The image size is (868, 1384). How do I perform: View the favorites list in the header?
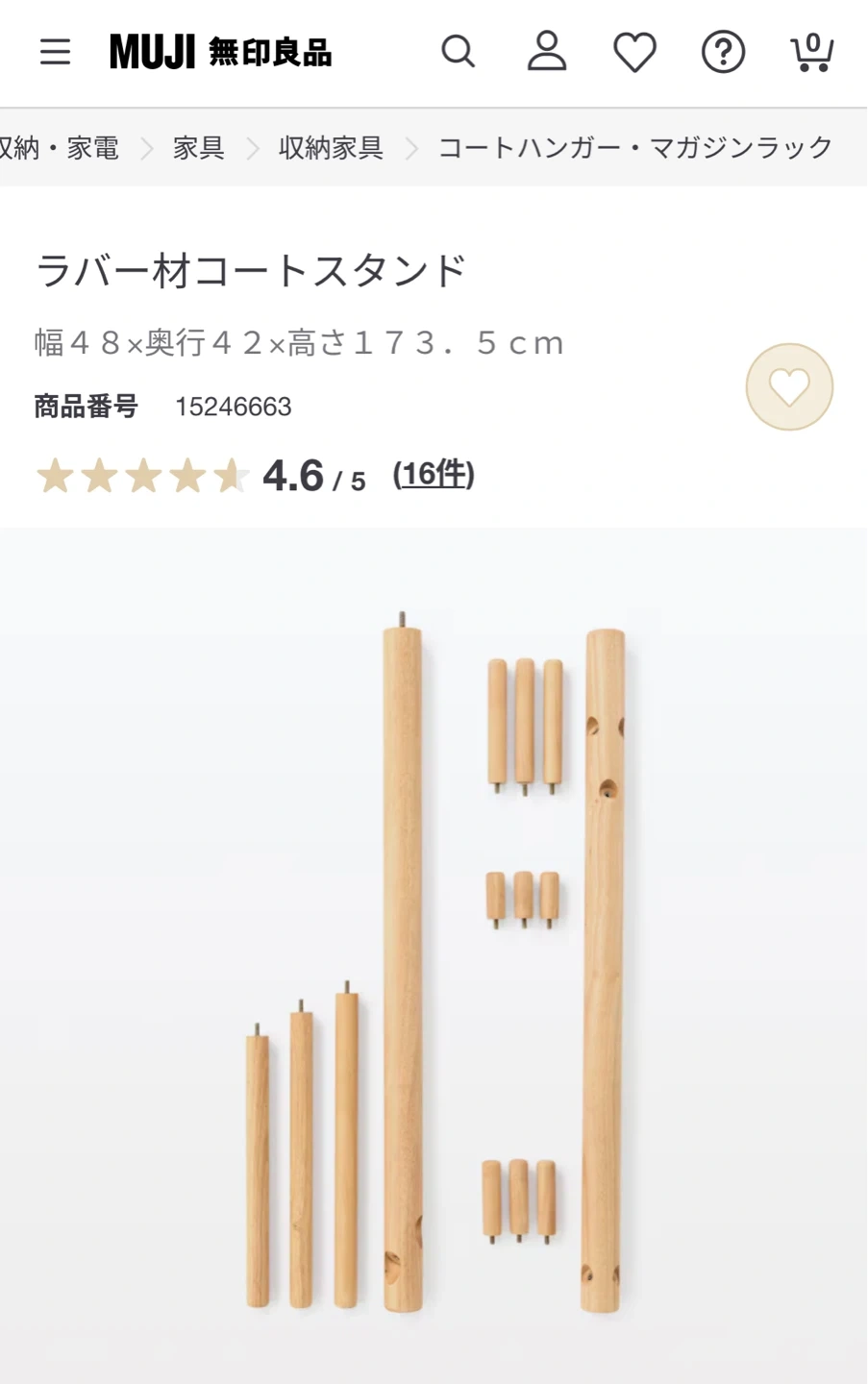pos(634,52)
